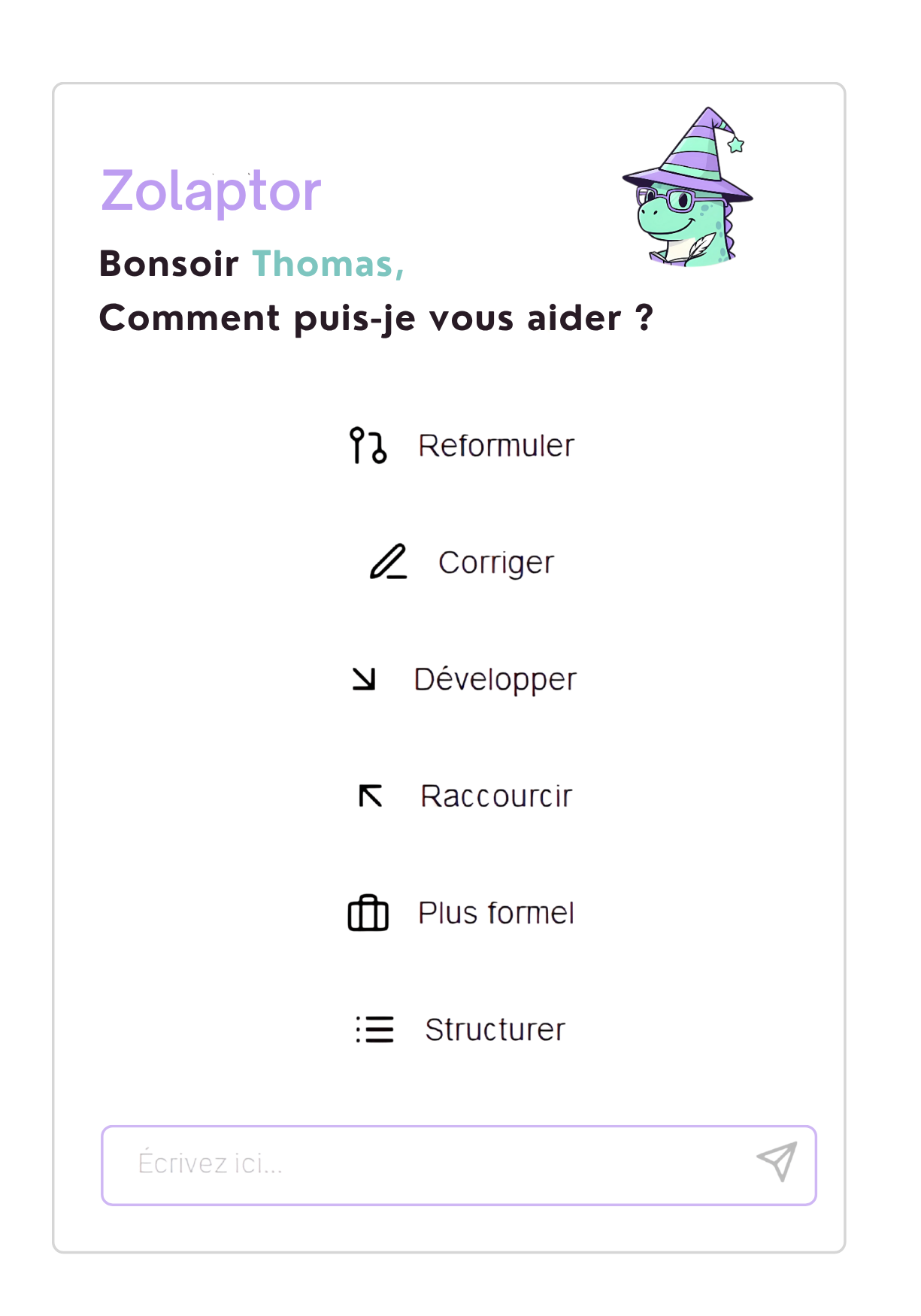Click the Comment puis-je vous aider text
Screen dimensions: 921x1316
coord(377,318)
